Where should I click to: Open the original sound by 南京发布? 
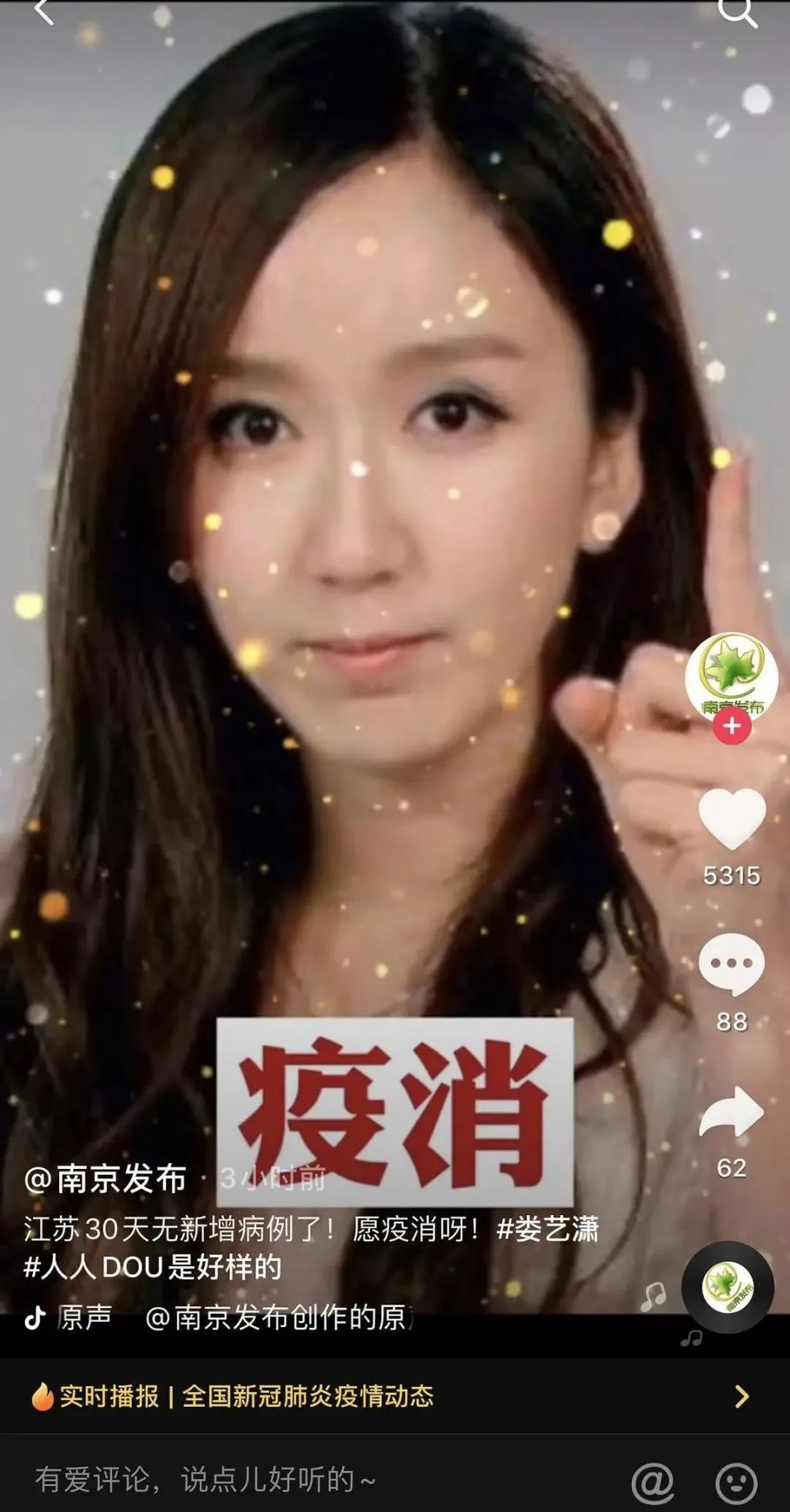click(x=247, y=1318)
